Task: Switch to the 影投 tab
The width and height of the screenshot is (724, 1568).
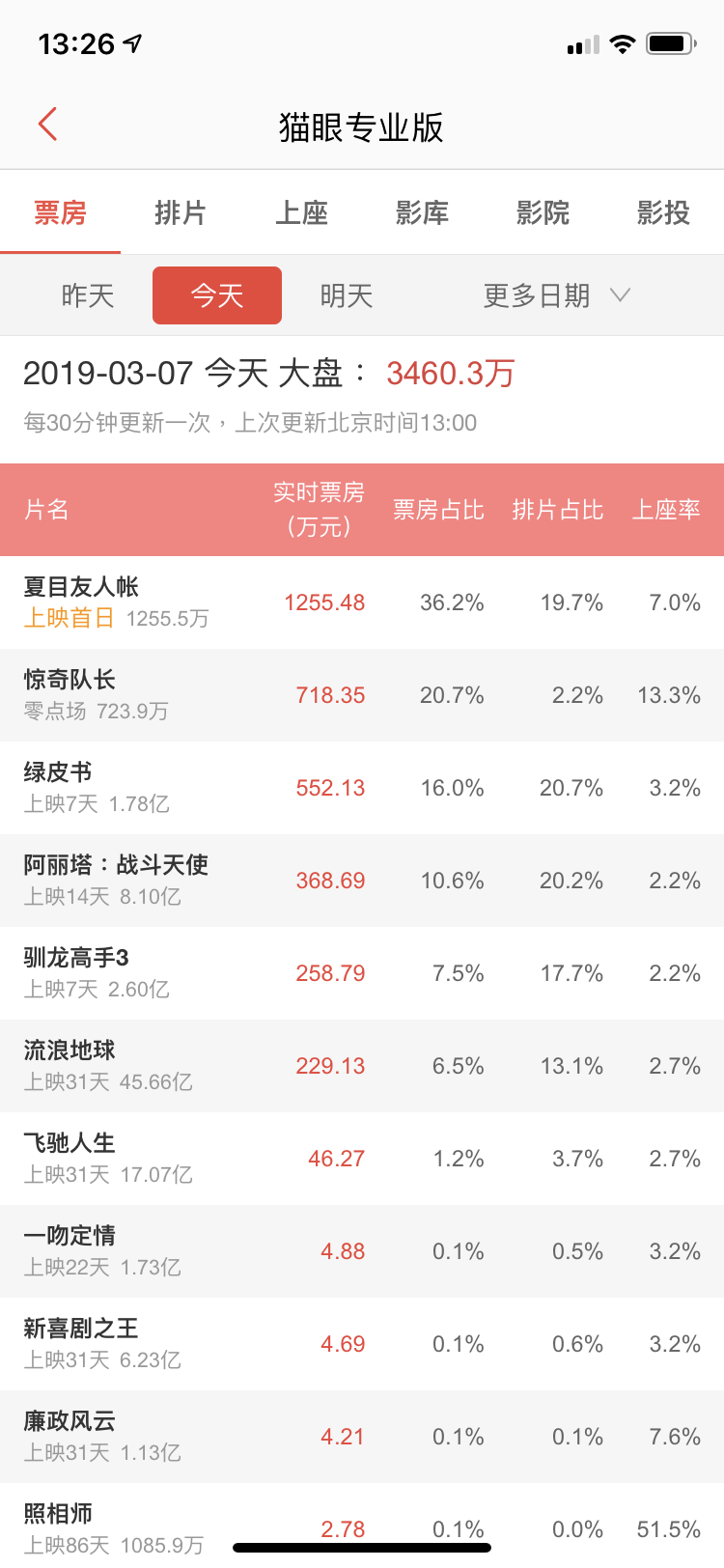Action: click(663, 212)
